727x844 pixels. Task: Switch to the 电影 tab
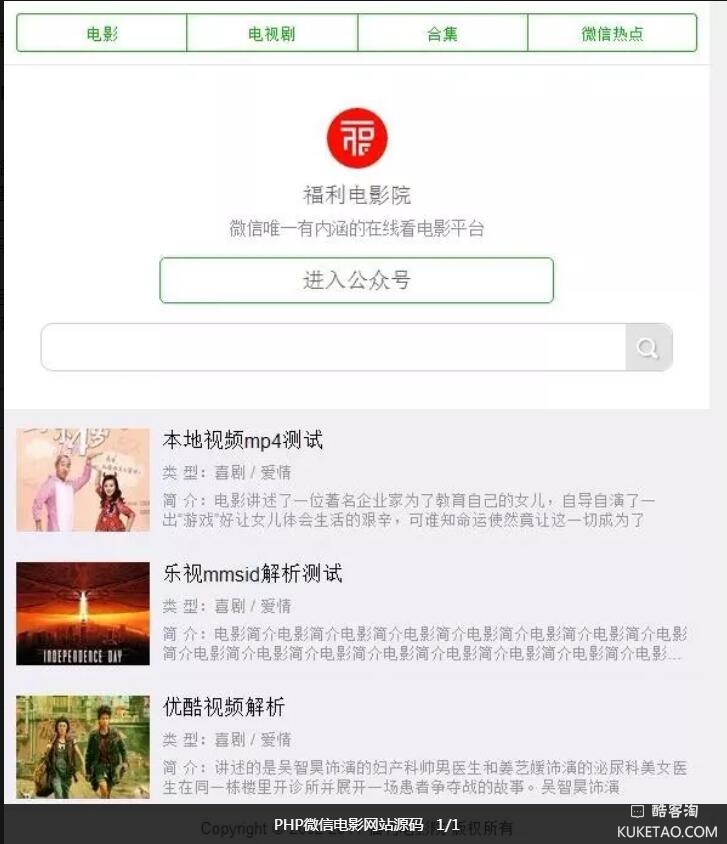(x=102, y=33)
